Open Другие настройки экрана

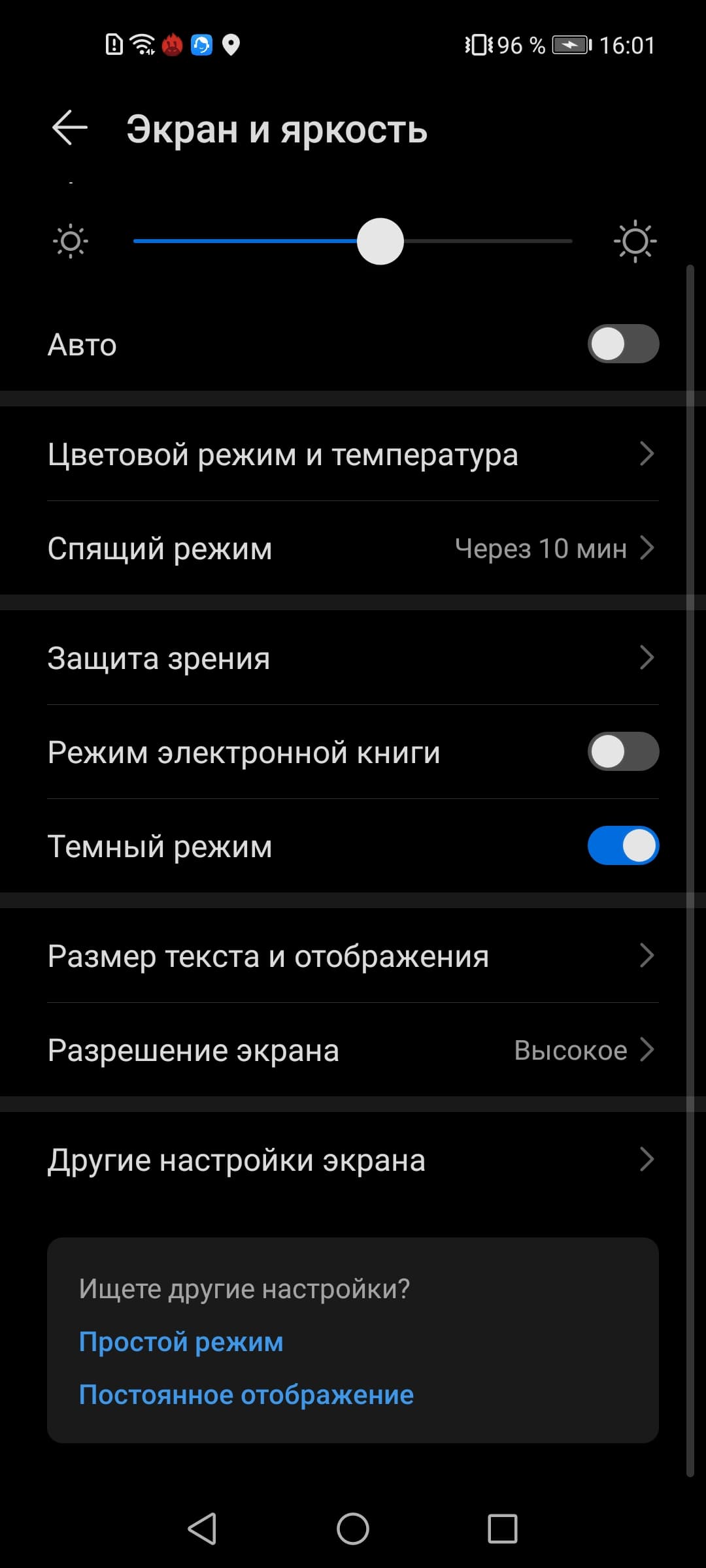point(352,1160)
